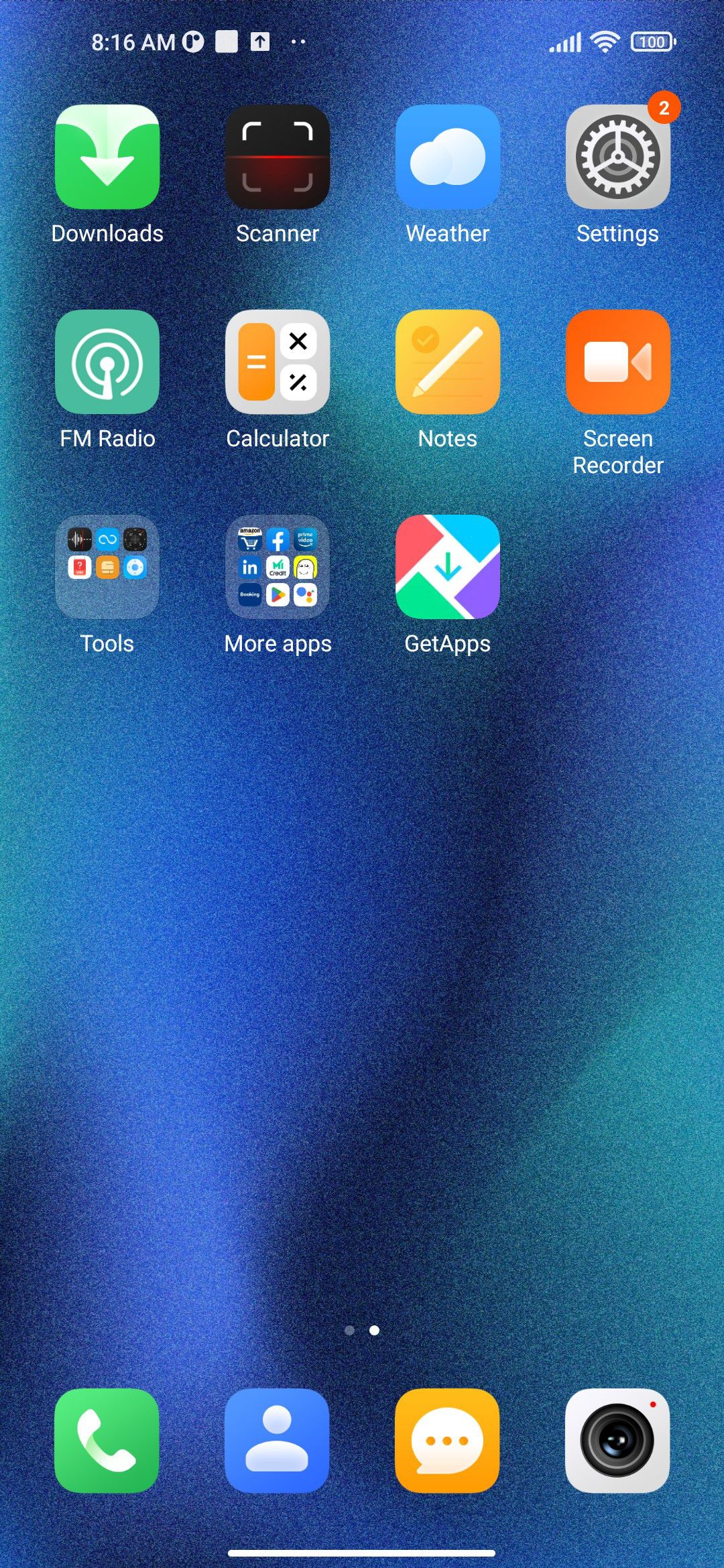Open the Messages app in the dock

448,1441
